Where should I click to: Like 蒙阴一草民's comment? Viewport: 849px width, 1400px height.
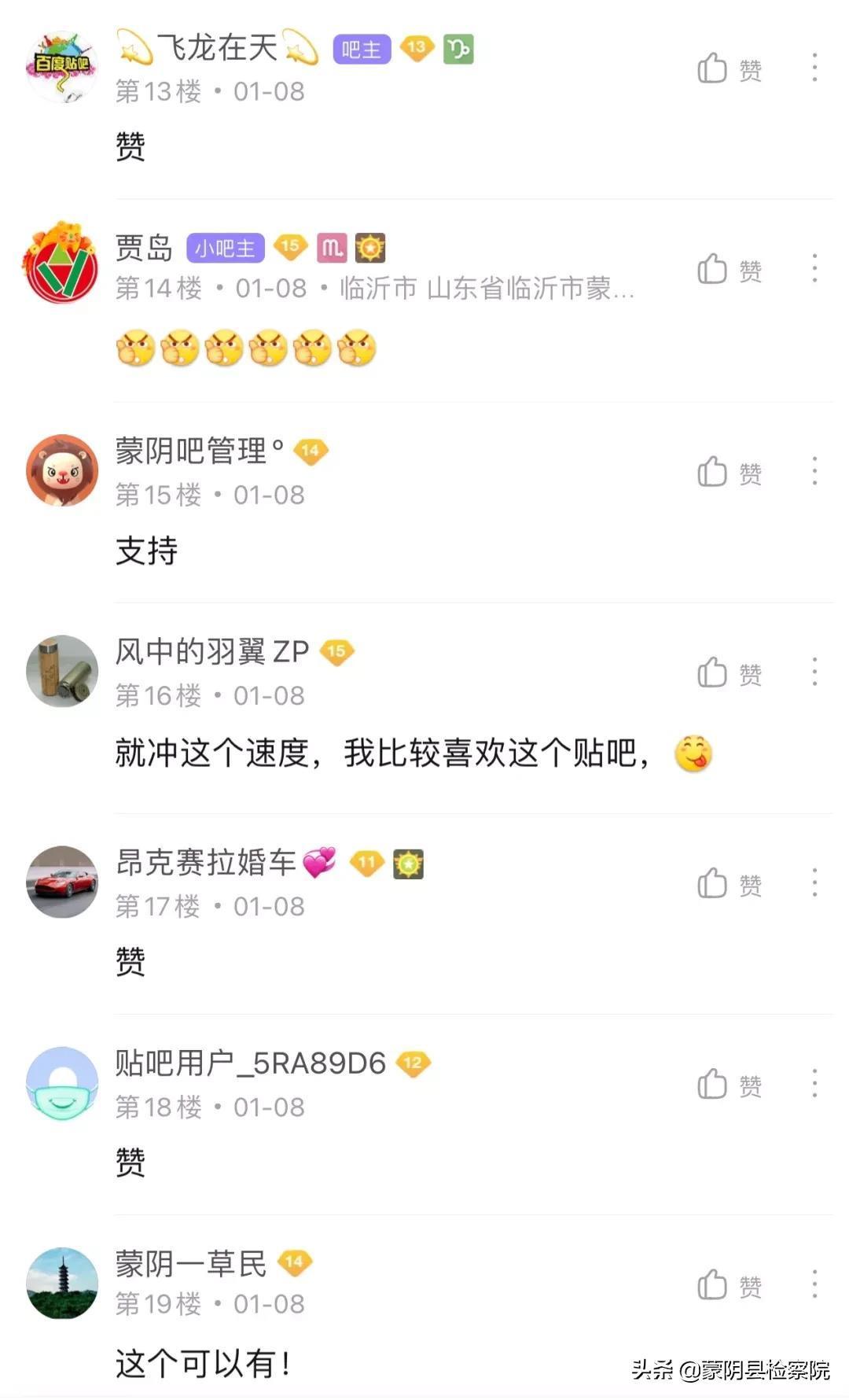click(729, 1285)
